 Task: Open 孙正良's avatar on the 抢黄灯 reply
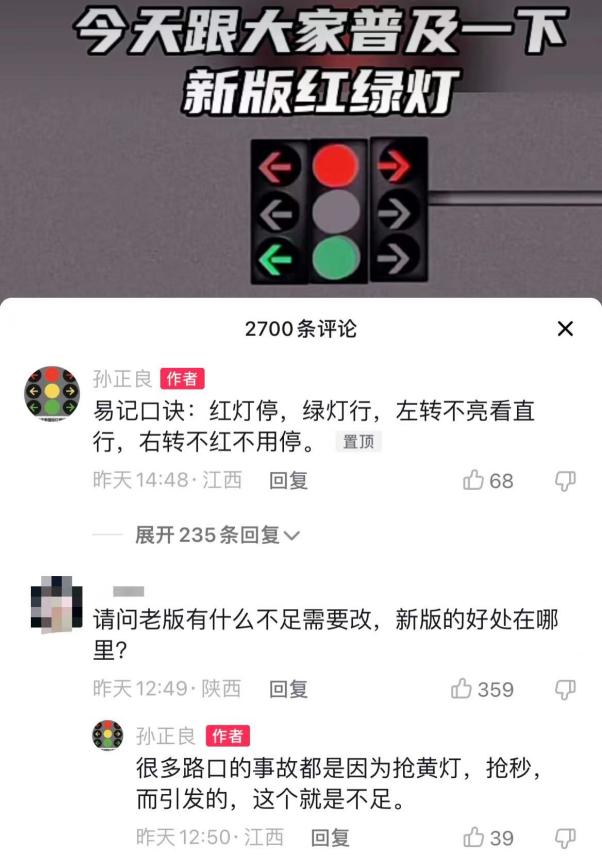click(x=107, y=736)
